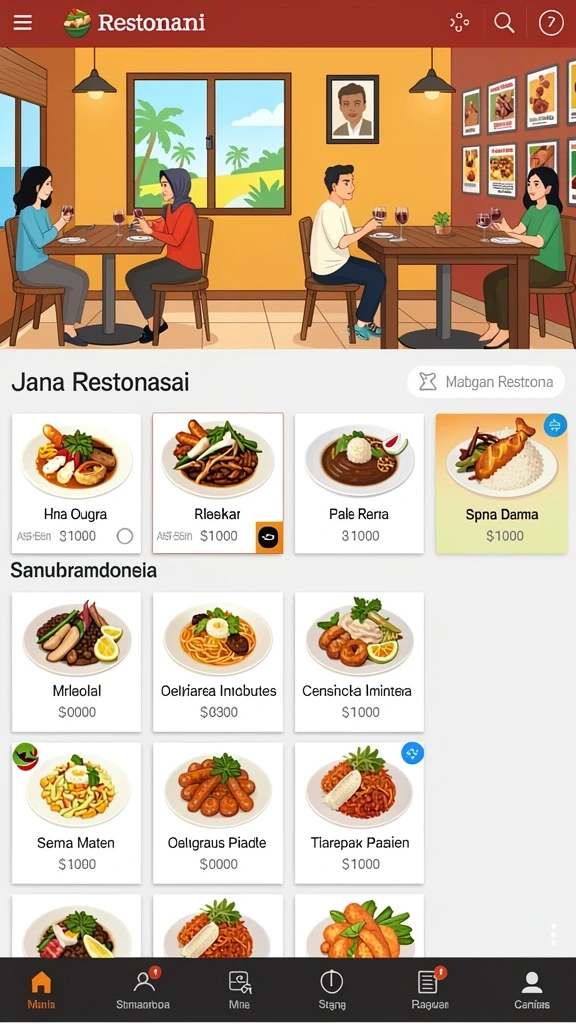Open the Spna Dama dish card

pos(502,483)
